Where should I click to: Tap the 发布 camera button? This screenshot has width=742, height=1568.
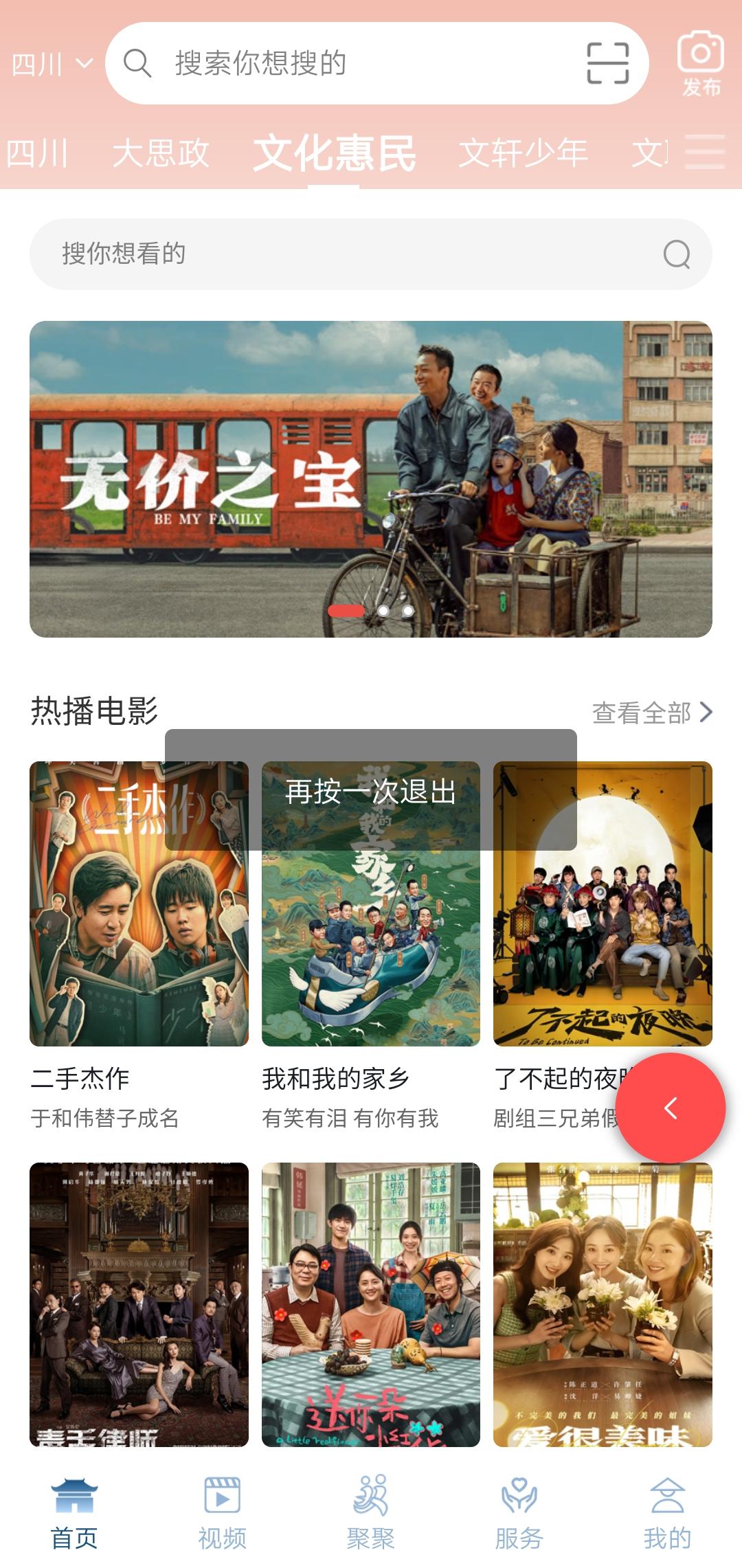point(701,63)
